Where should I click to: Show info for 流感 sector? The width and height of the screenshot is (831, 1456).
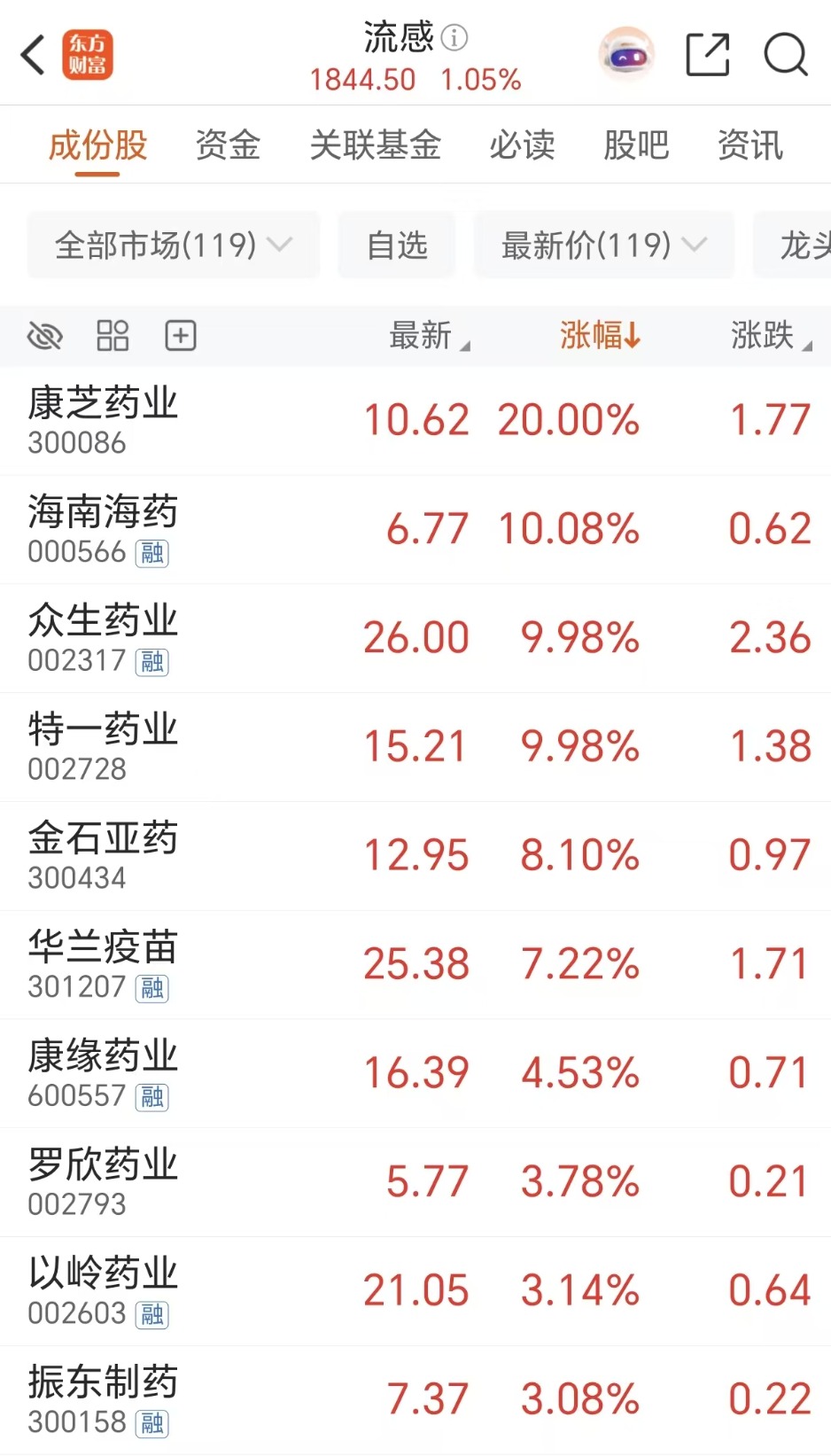click(454, 37)
